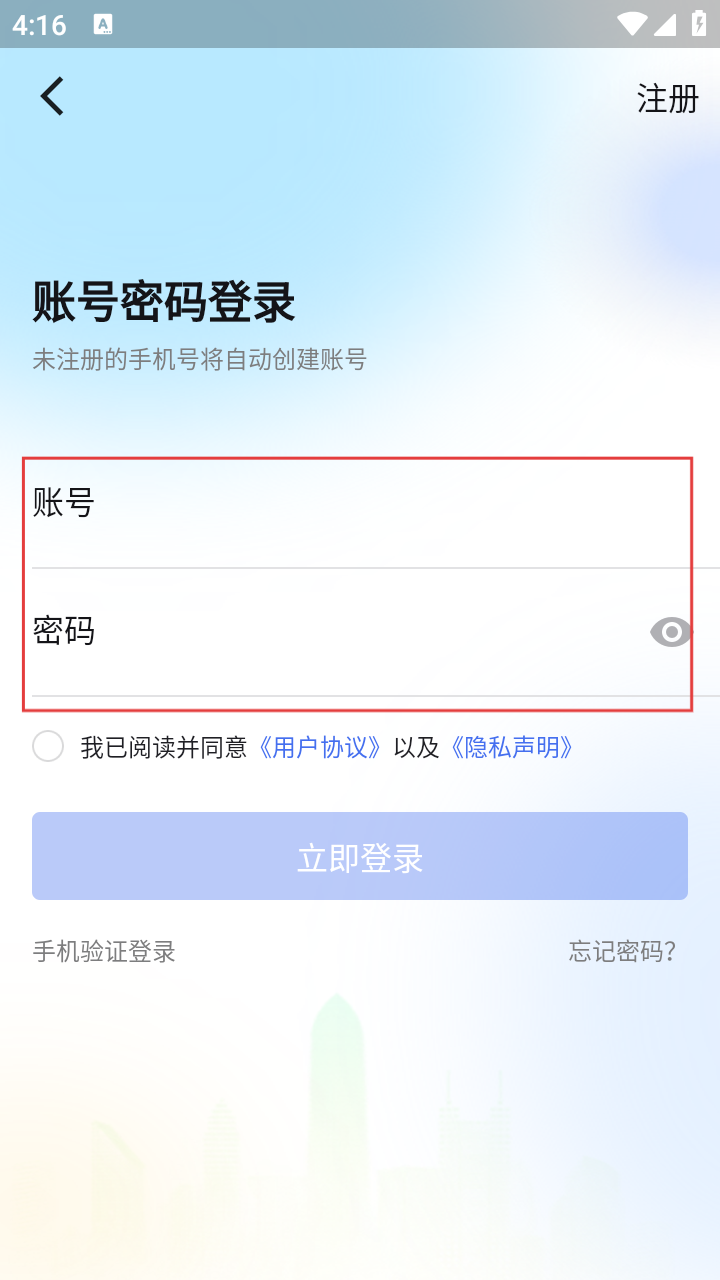This screenshot has height=1280, width=720.
Task: Toggle password visibility with the eye icon
Action: coord(670,632)
